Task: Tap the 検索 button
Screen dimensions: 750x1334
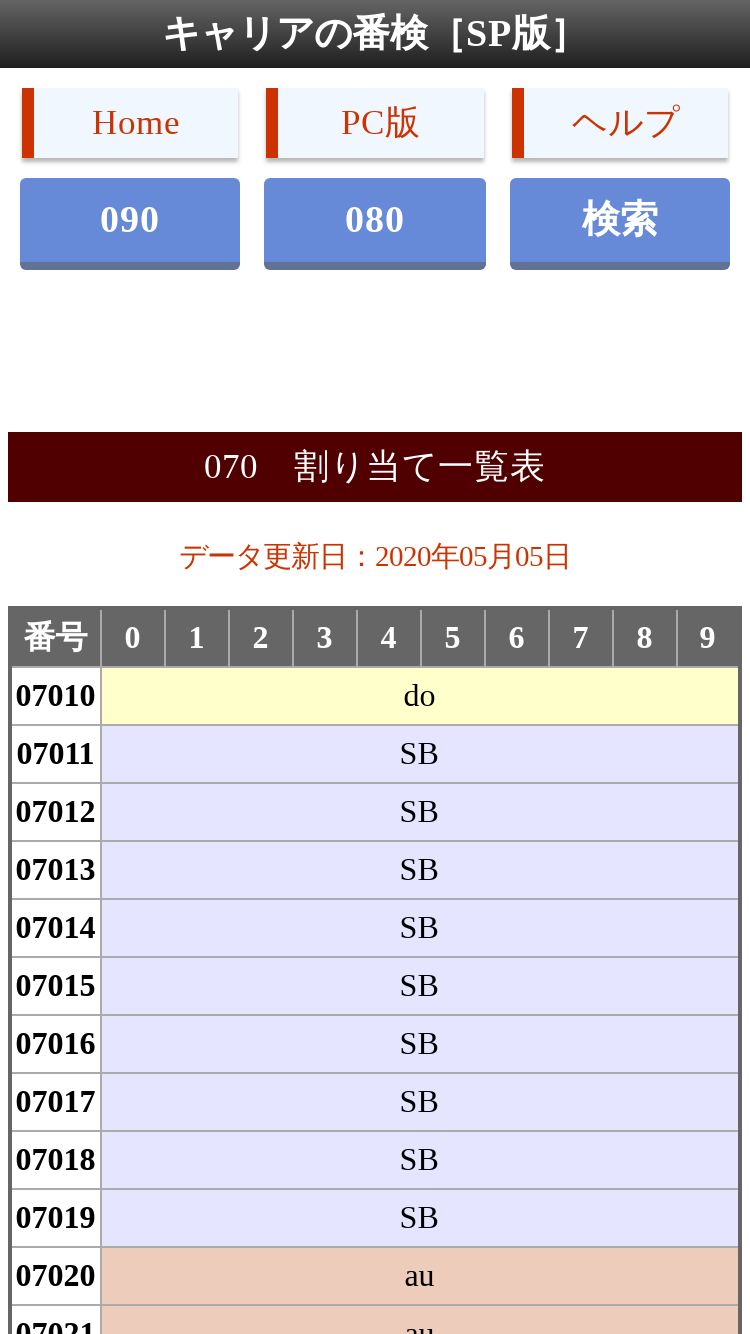Action: 620,223
